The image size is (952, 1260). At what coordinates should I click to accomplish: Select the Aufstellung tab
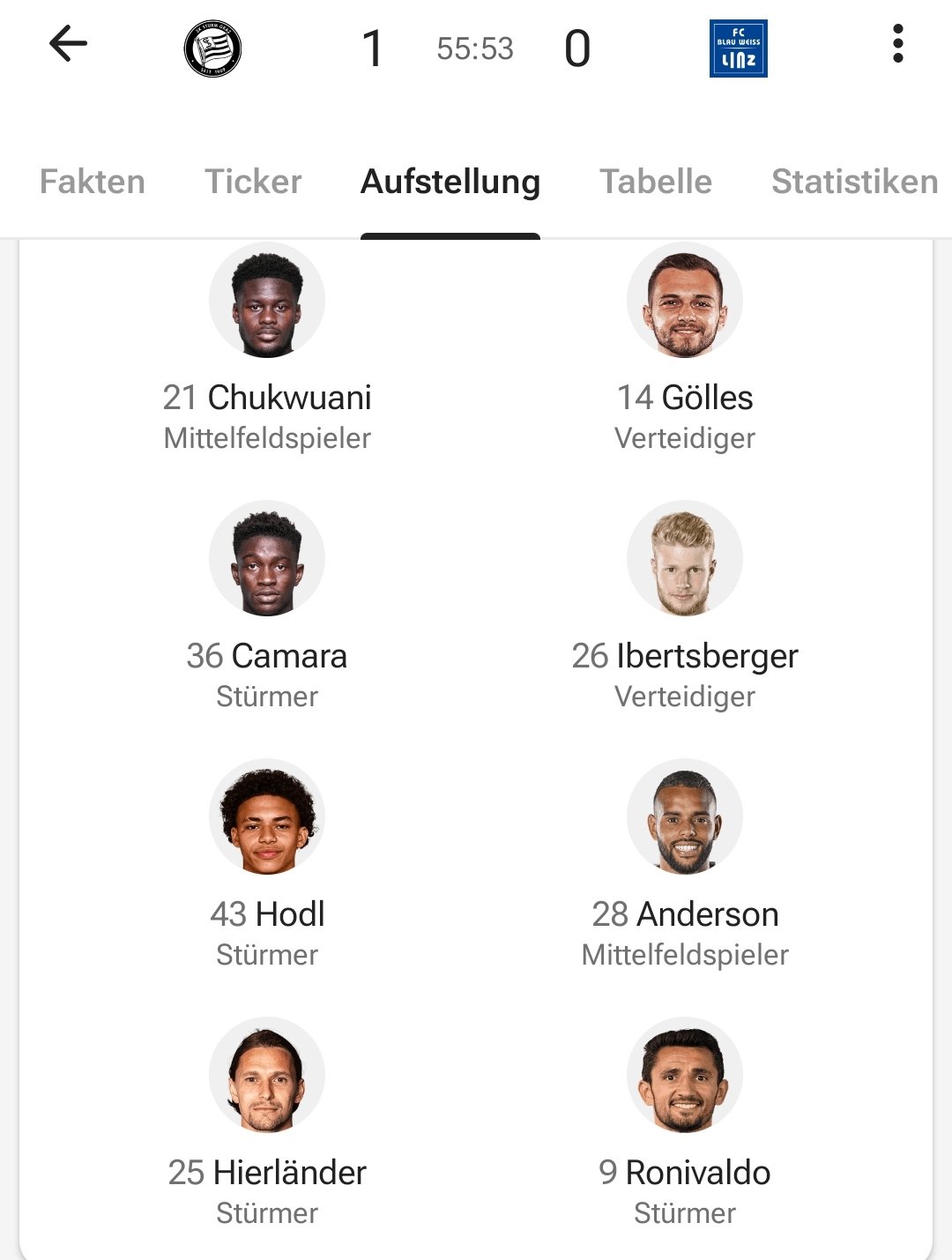[450, 182]
